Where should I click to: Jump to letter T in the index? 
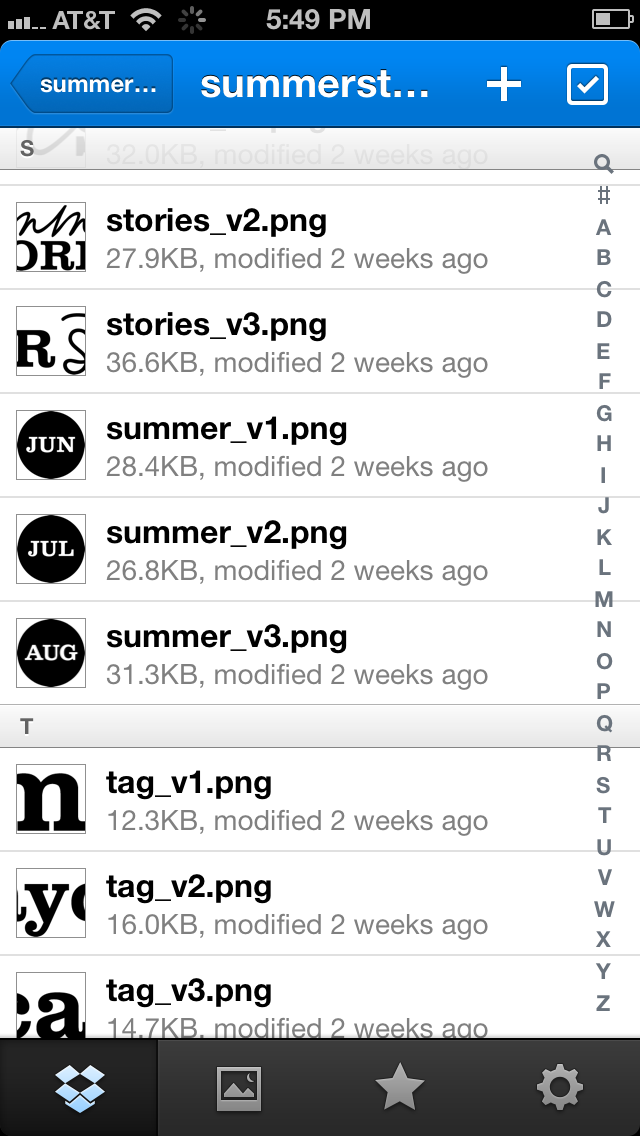tap(603, 816)
